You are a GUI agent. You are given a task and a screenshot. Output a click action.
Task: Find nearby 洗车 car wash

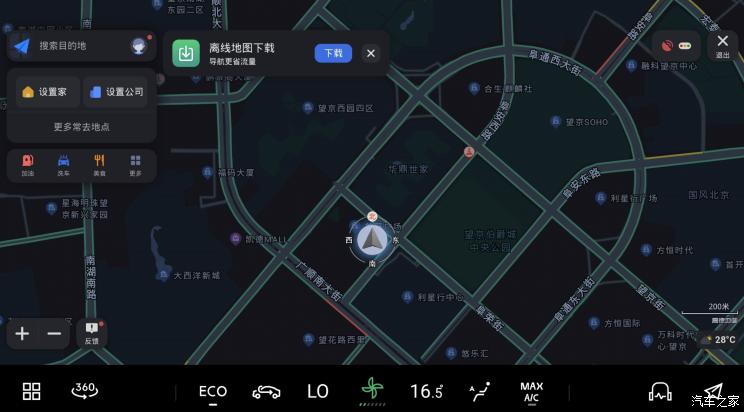63,165
